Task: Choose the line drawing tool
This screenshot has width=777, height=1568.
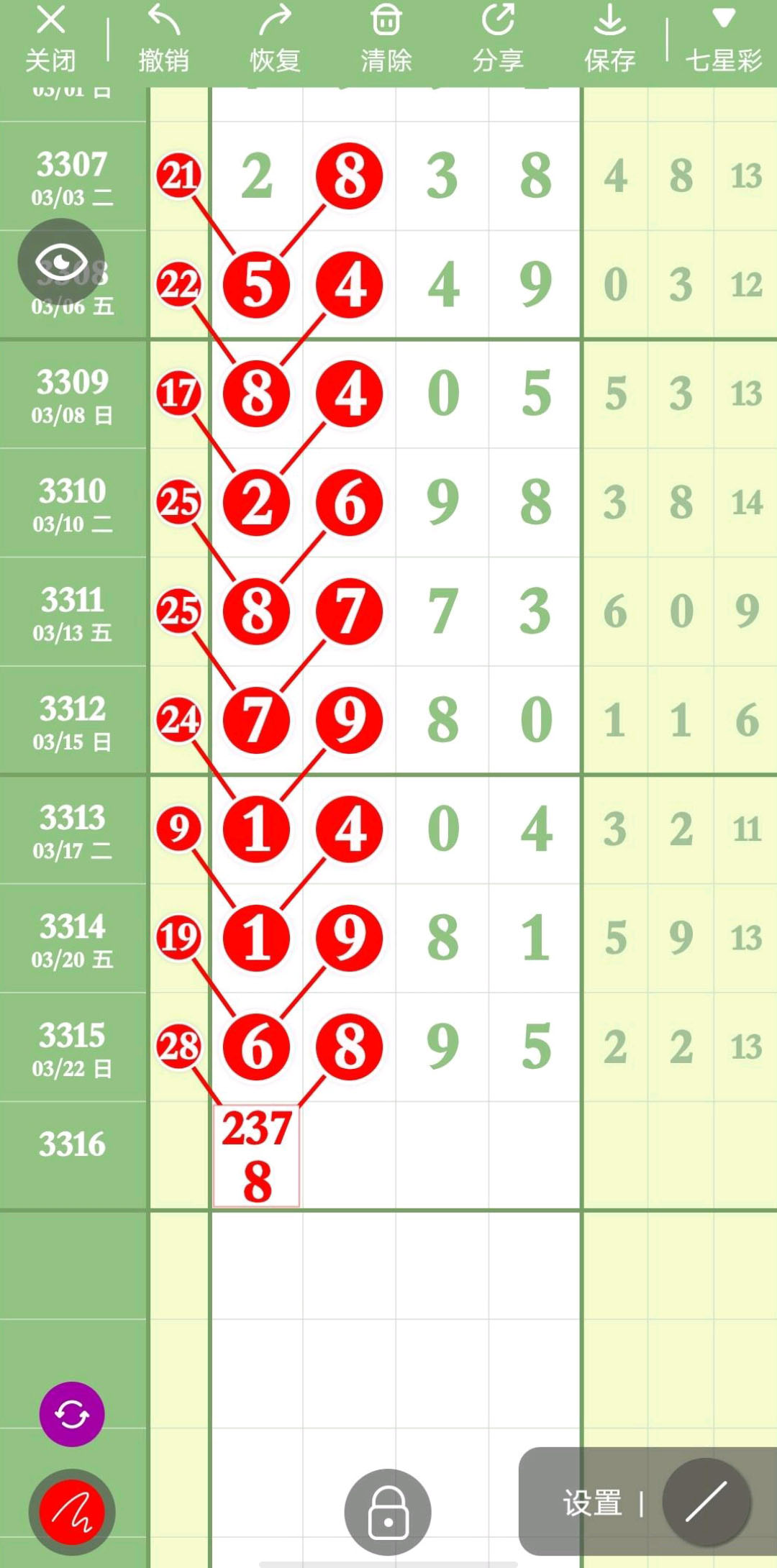Action: (706, 1502)
